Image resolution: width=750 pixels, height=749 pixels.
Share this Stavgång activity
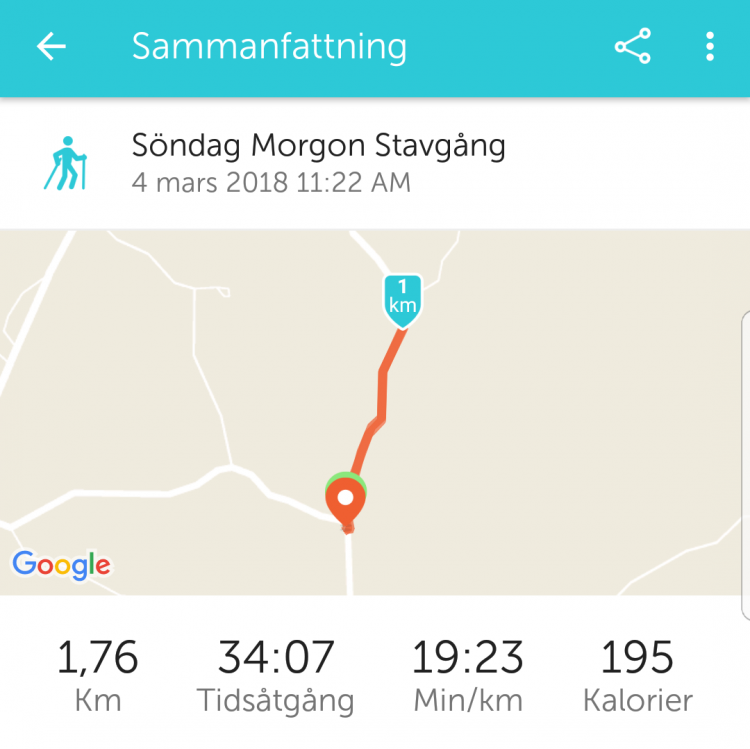[x=632, y=47]
